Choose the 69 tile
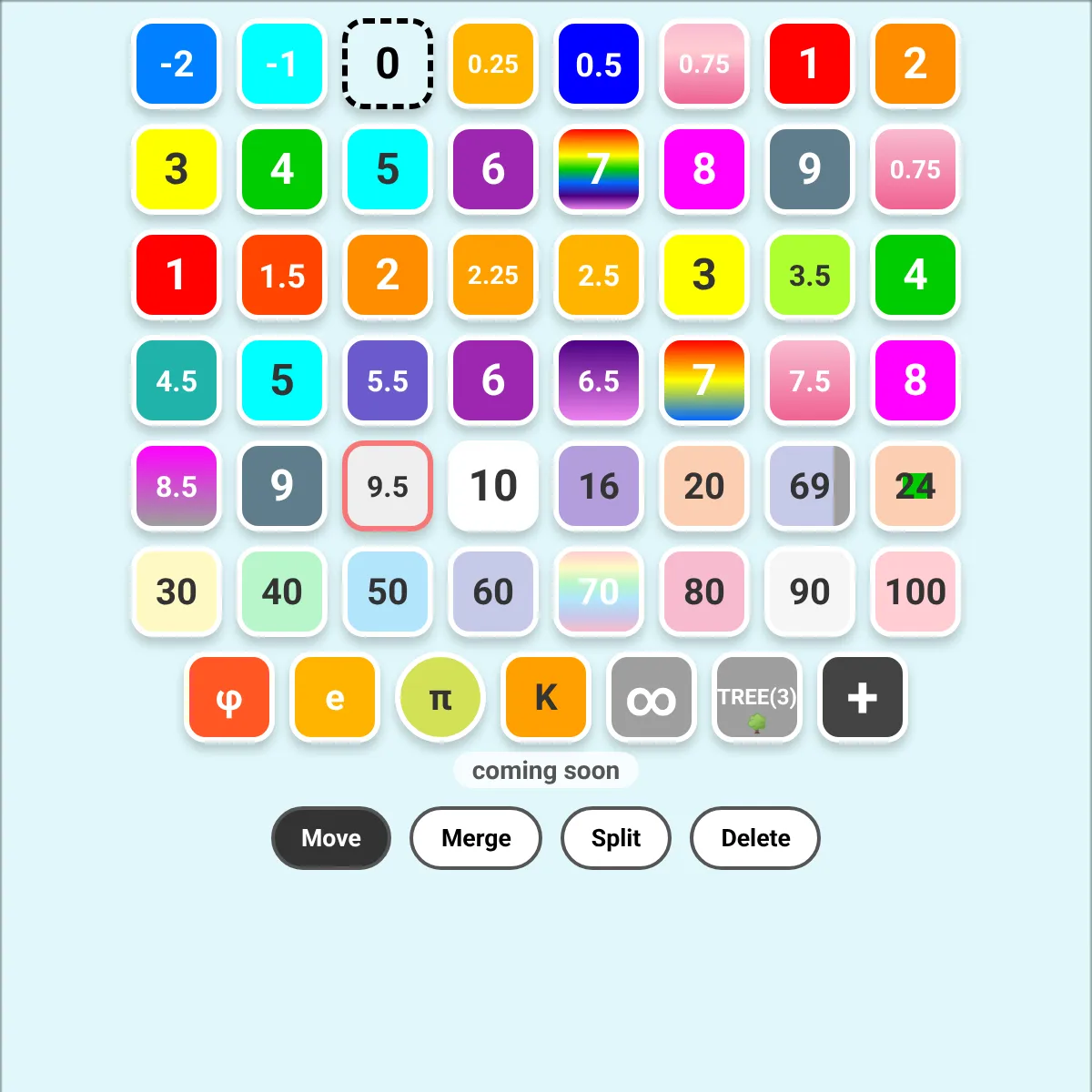 click(x=809, y=486)
